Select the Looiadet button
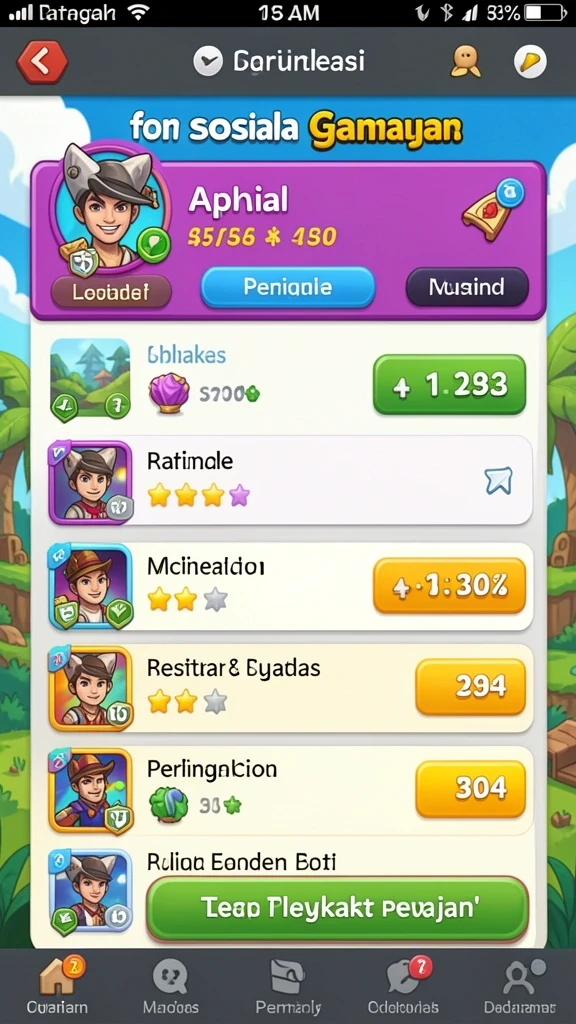 pos(111,291)
